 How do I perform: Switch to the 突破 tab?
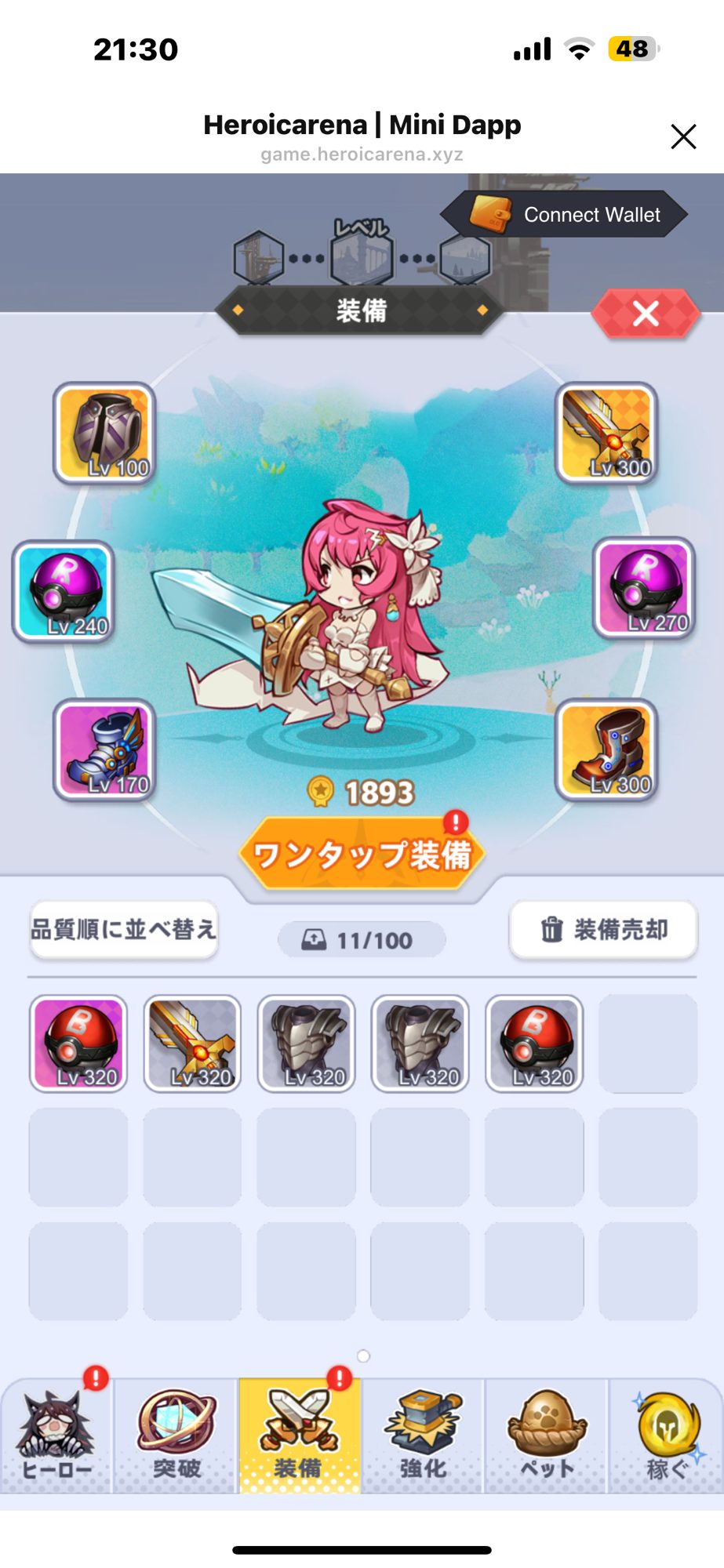[176, 1437]
